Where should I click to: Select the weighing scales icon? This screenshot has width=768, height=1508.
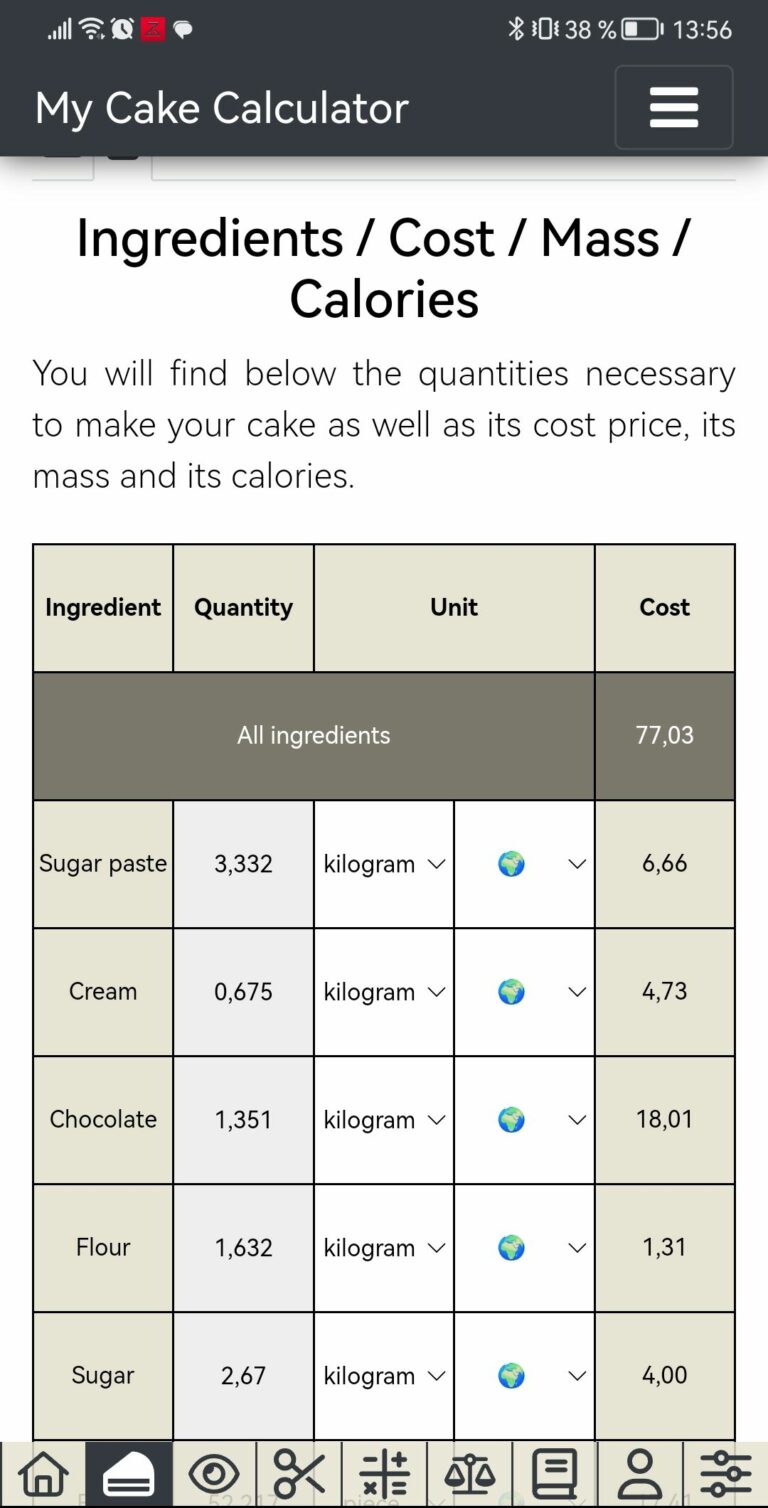pos(469,1472)
